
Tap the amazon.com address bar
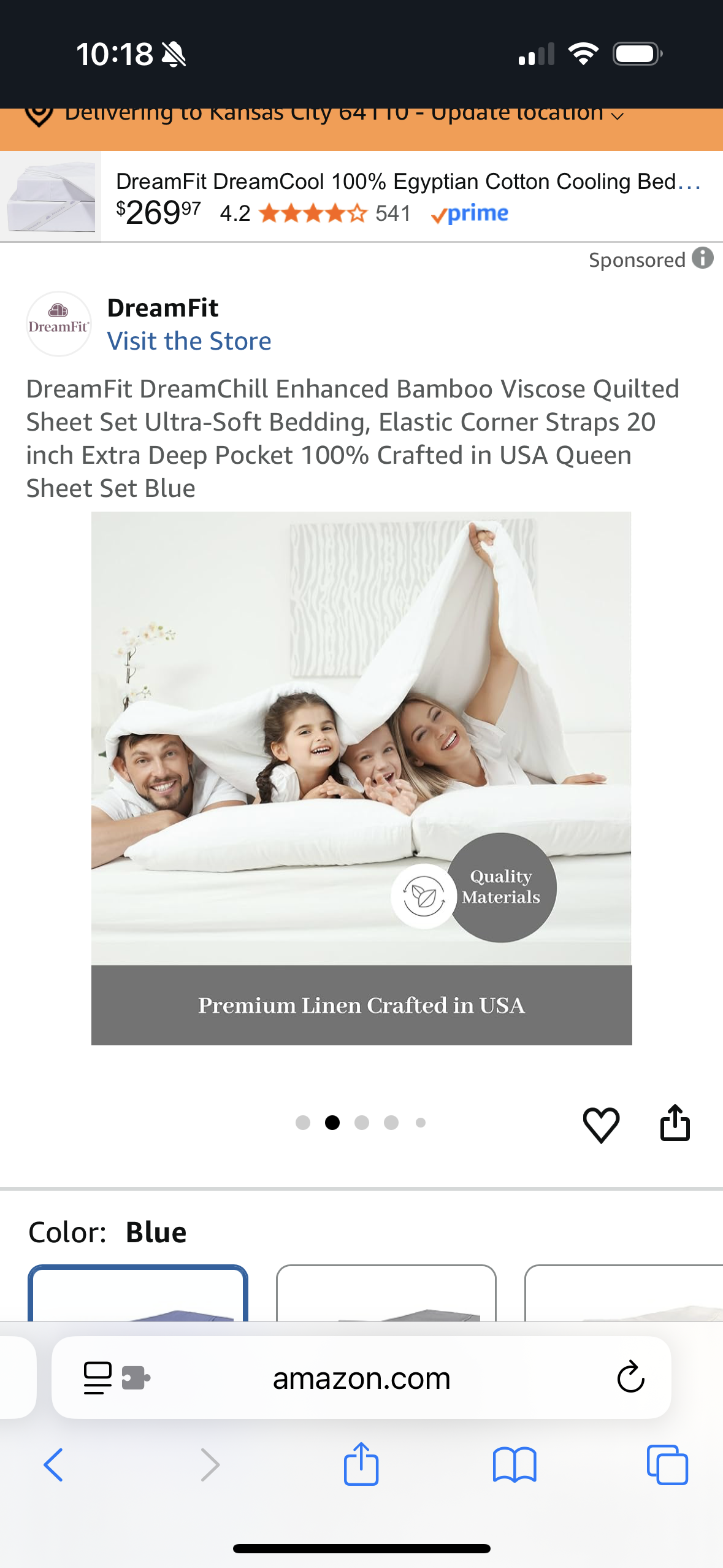pos(361,1378)
